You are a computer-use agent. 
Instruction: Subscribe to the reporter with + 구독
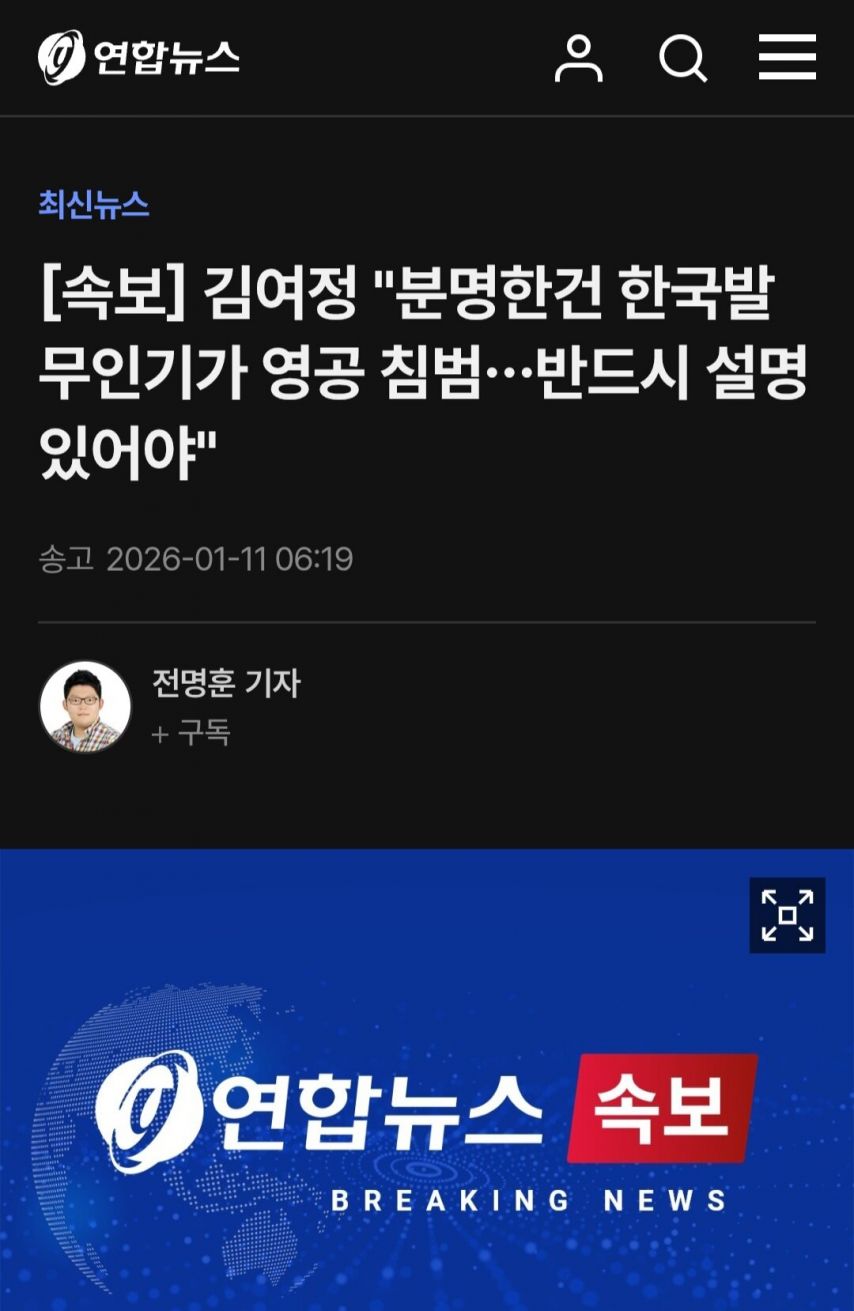191,734
